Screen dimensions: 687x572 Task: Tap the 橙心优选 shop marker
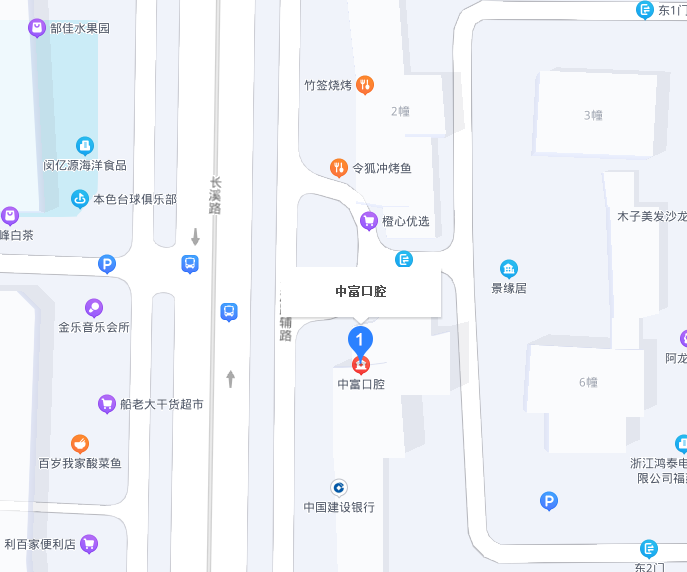click(x=368, y=220)
